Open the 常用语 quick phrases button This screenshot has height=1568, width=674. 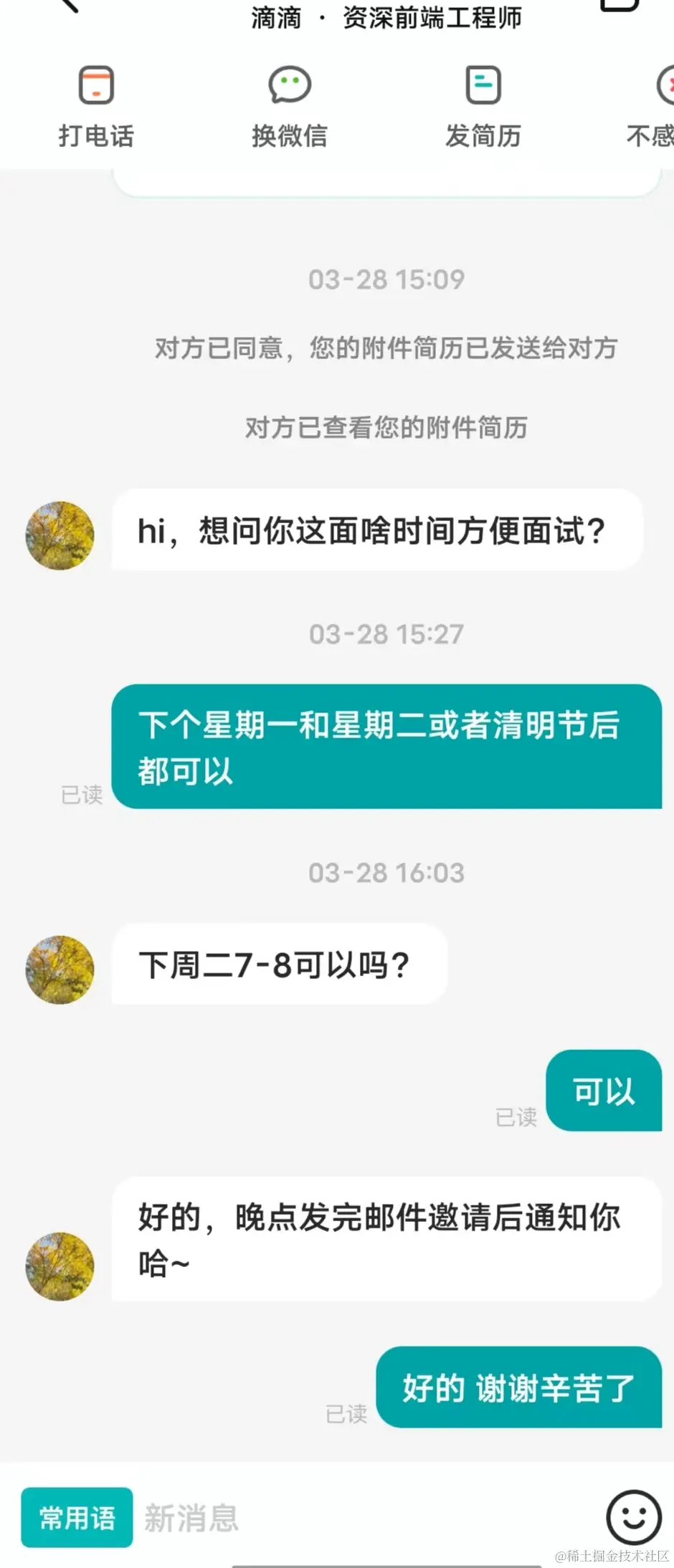tap(77, 1517)
